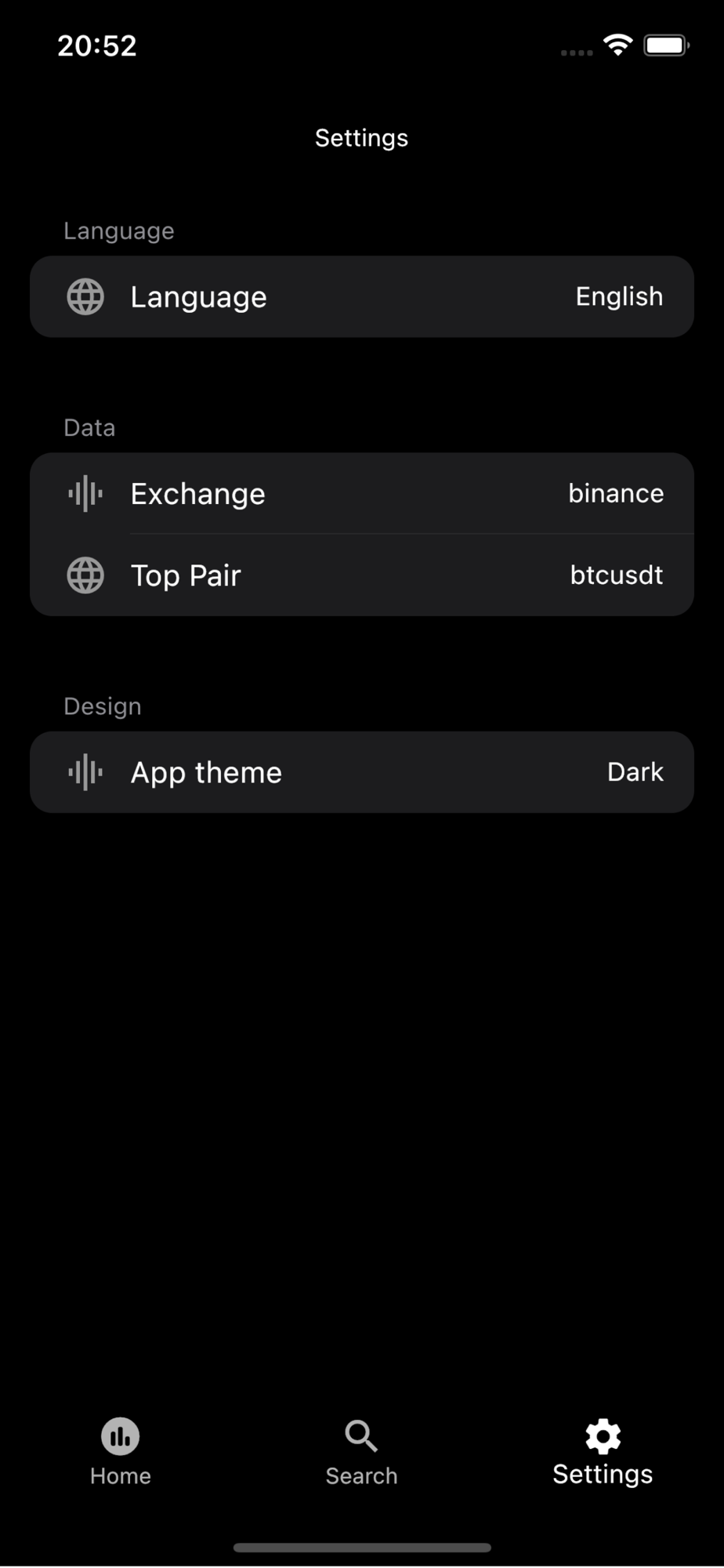Image resolution: width=724 pixels, height=1568 pixels.
Task: Change the App theme setting
Action: click(x=362, y=772)
